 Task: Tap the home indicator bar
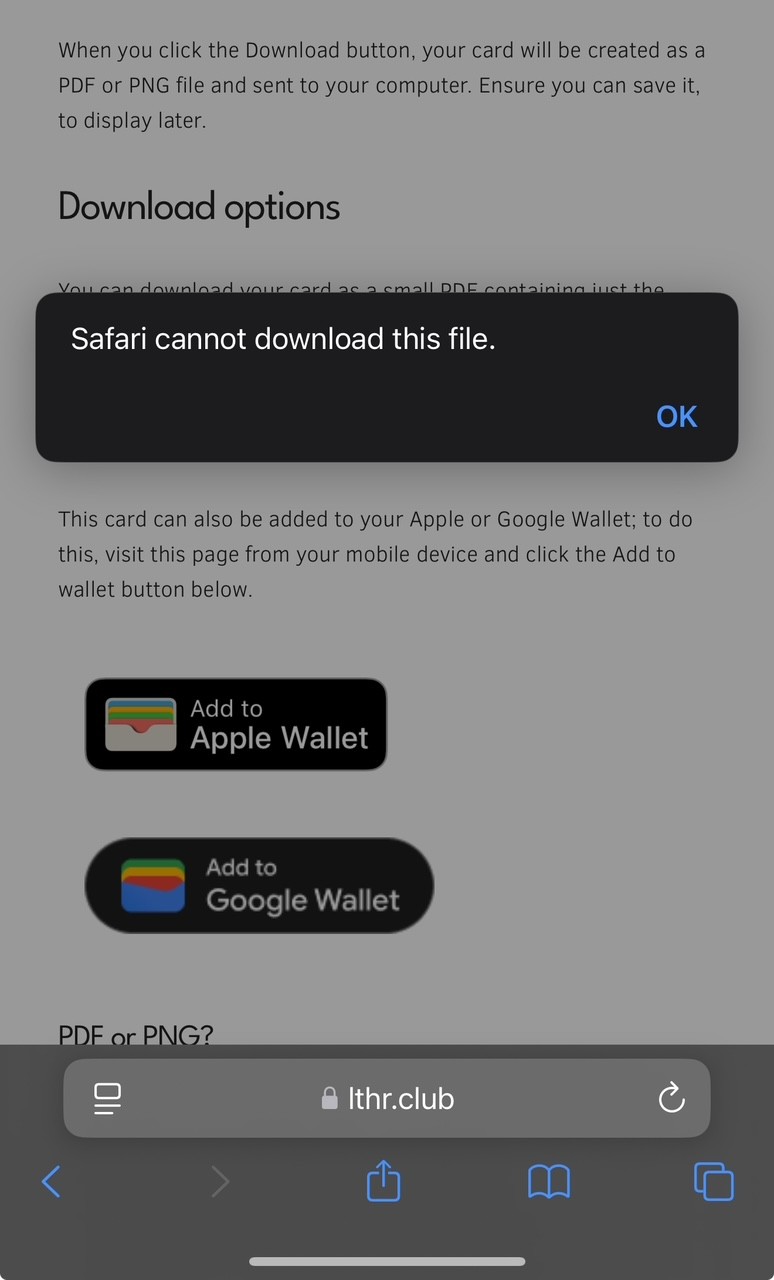point(387,1261)
